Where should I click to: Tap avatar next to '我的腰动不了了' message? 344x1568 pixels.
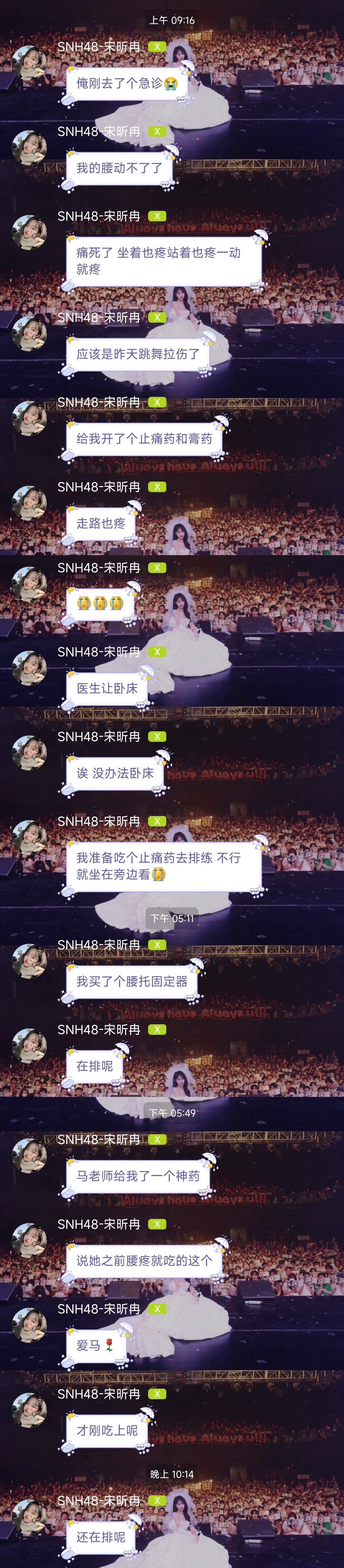pos(30,147)
